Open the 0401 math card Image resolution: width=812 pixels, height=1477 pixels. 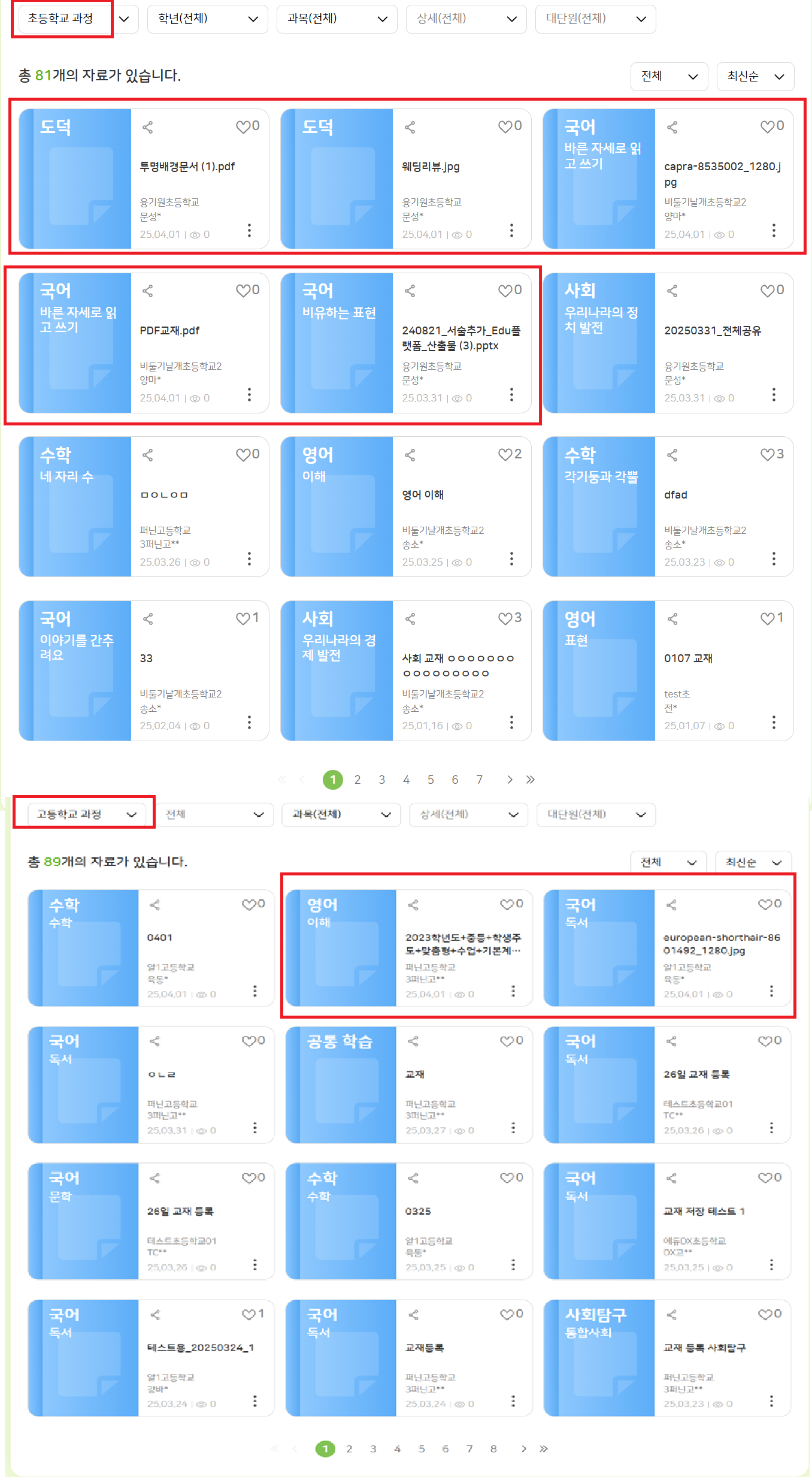159,938
